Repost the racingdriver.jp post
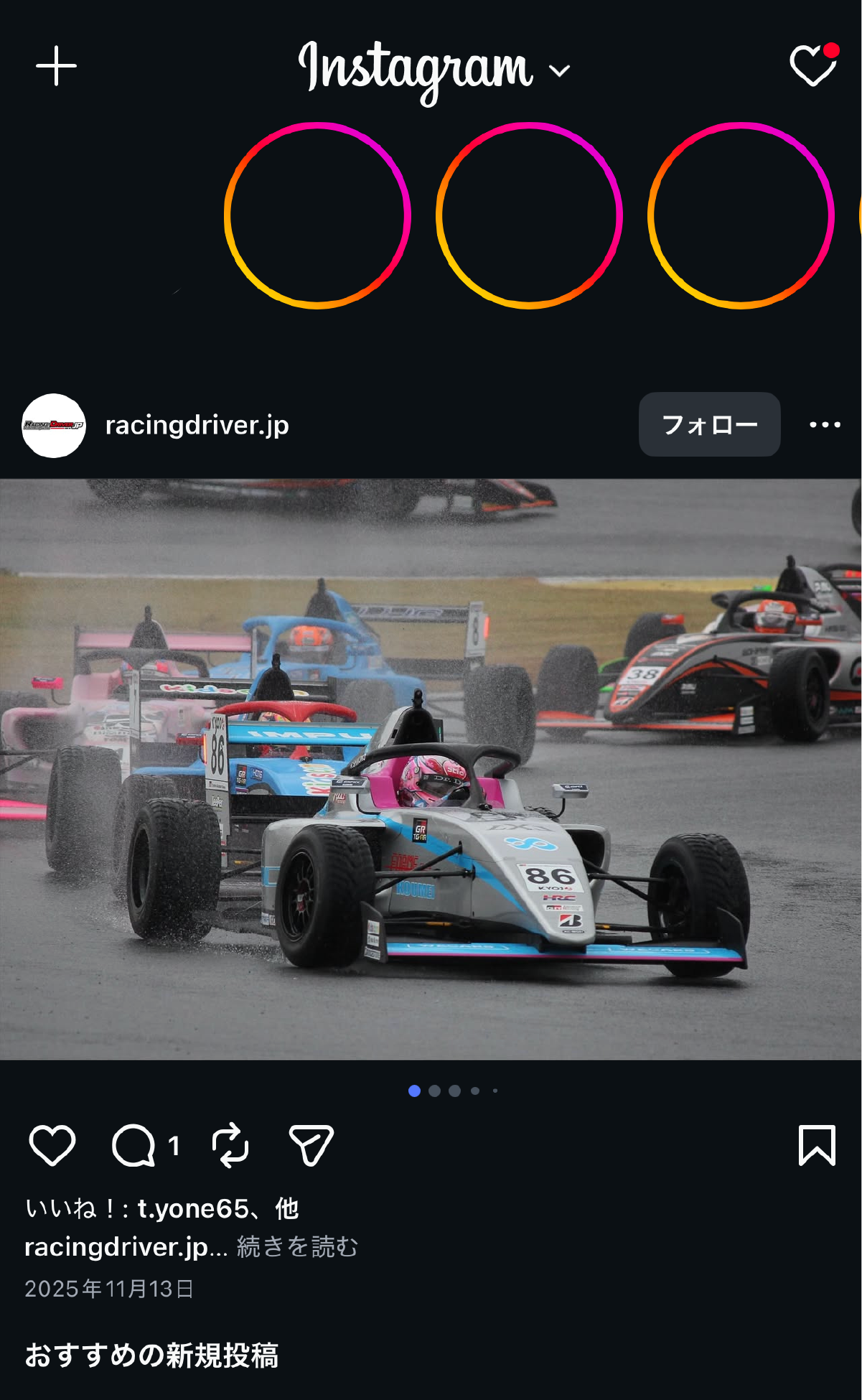862x1400 pixels. (230, 1145)
